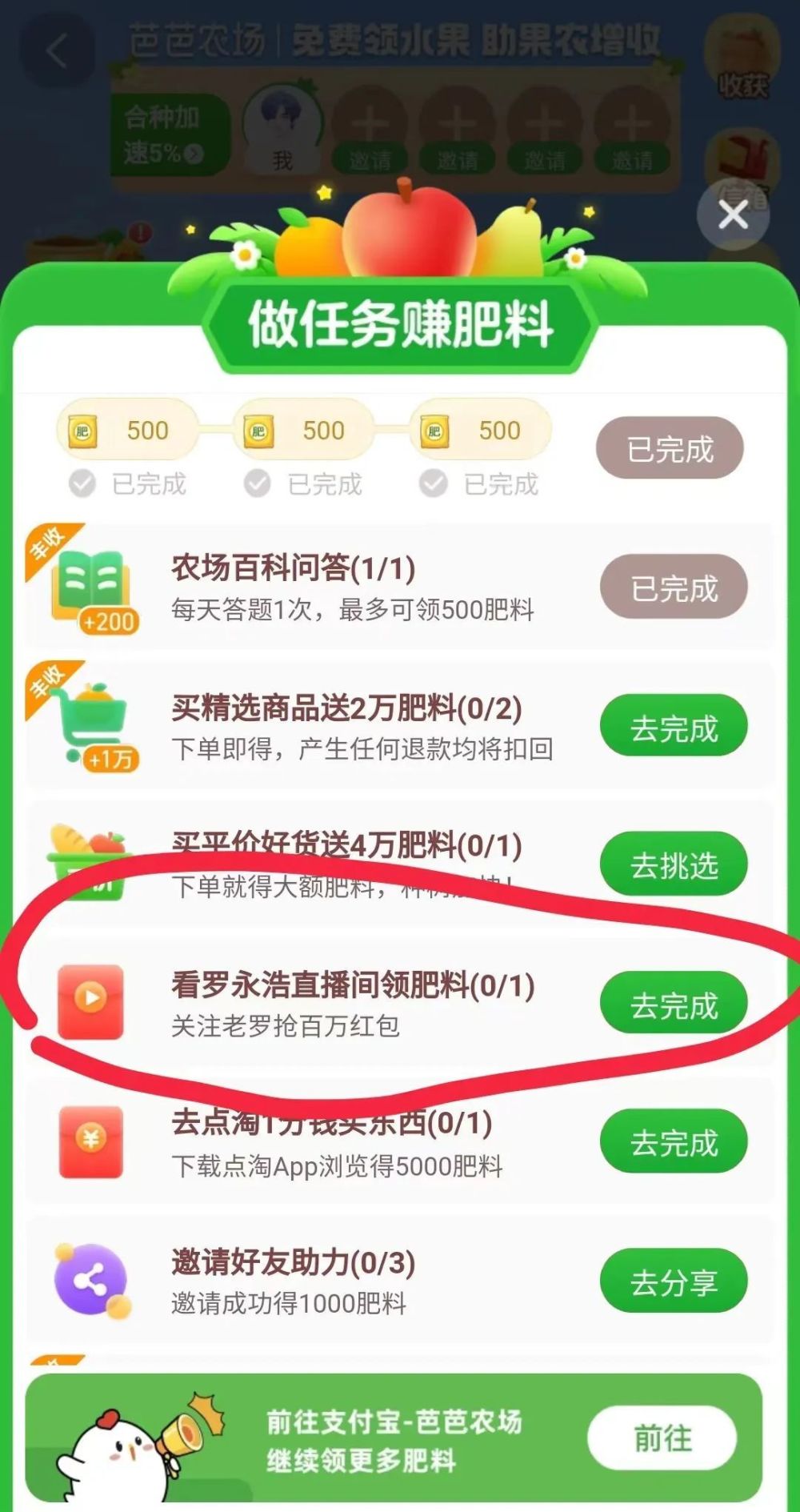Tap 去完成 for 看罗永浩直播间领肥料
Image resolution: width=800 pixels, height=1512 pixels.
click(674, 1004)
